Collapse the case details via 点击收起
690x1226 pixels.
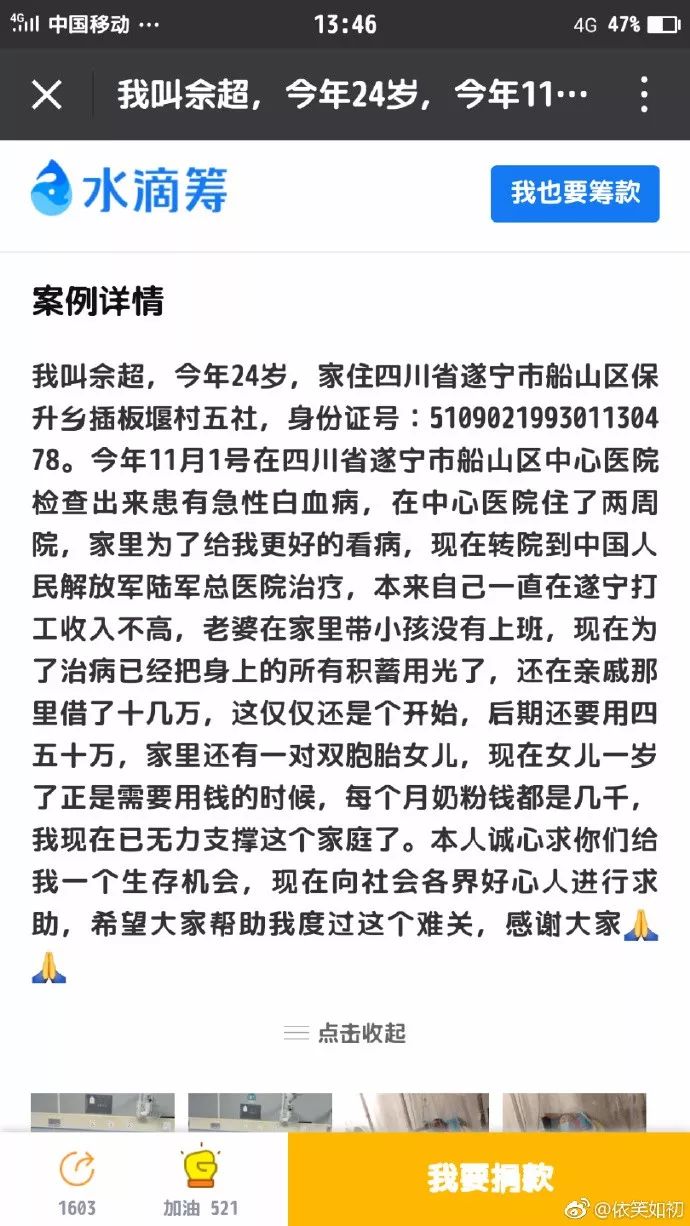tap(345, 1033)
